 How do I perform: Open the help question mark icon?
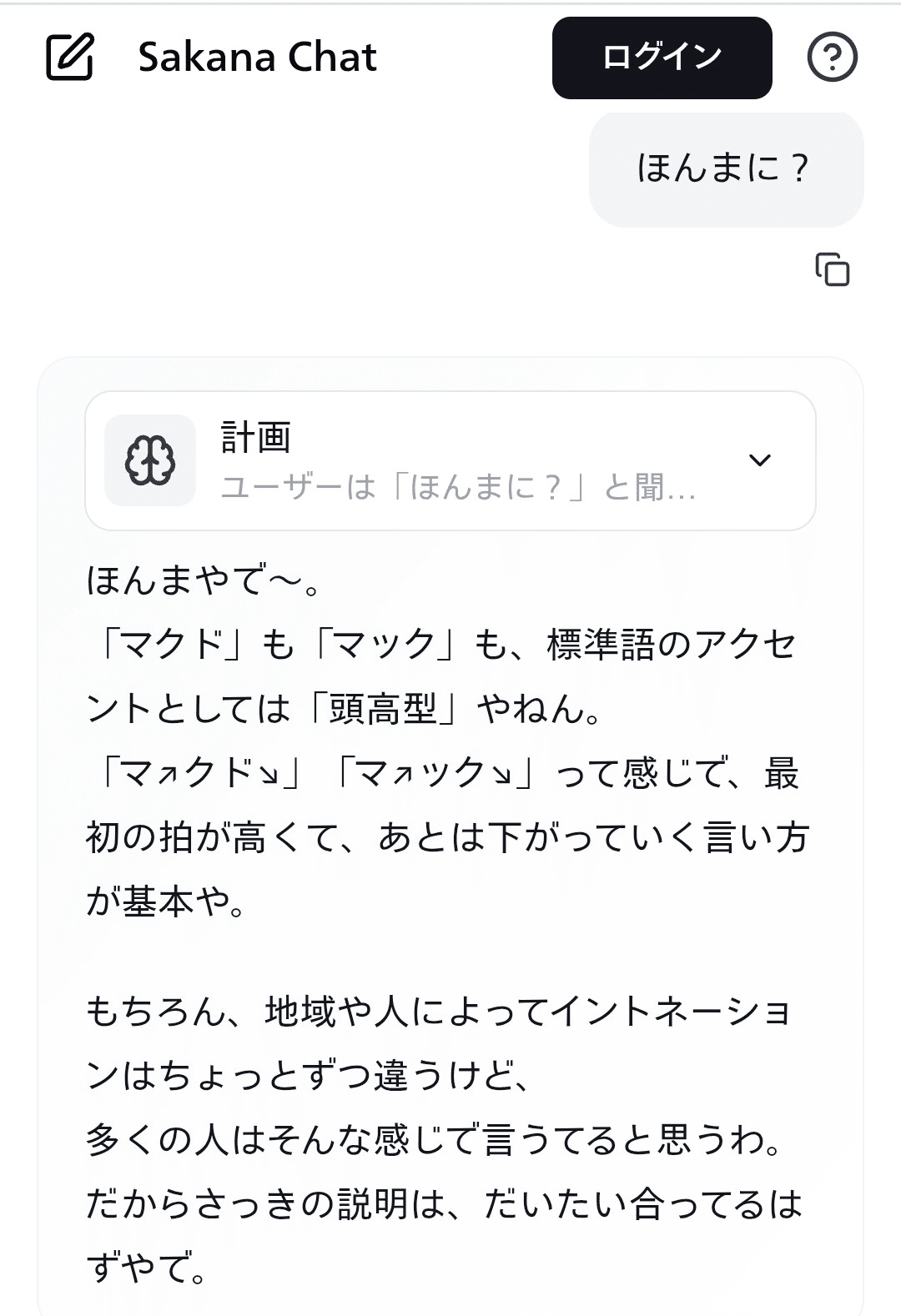tap(832, 57)
